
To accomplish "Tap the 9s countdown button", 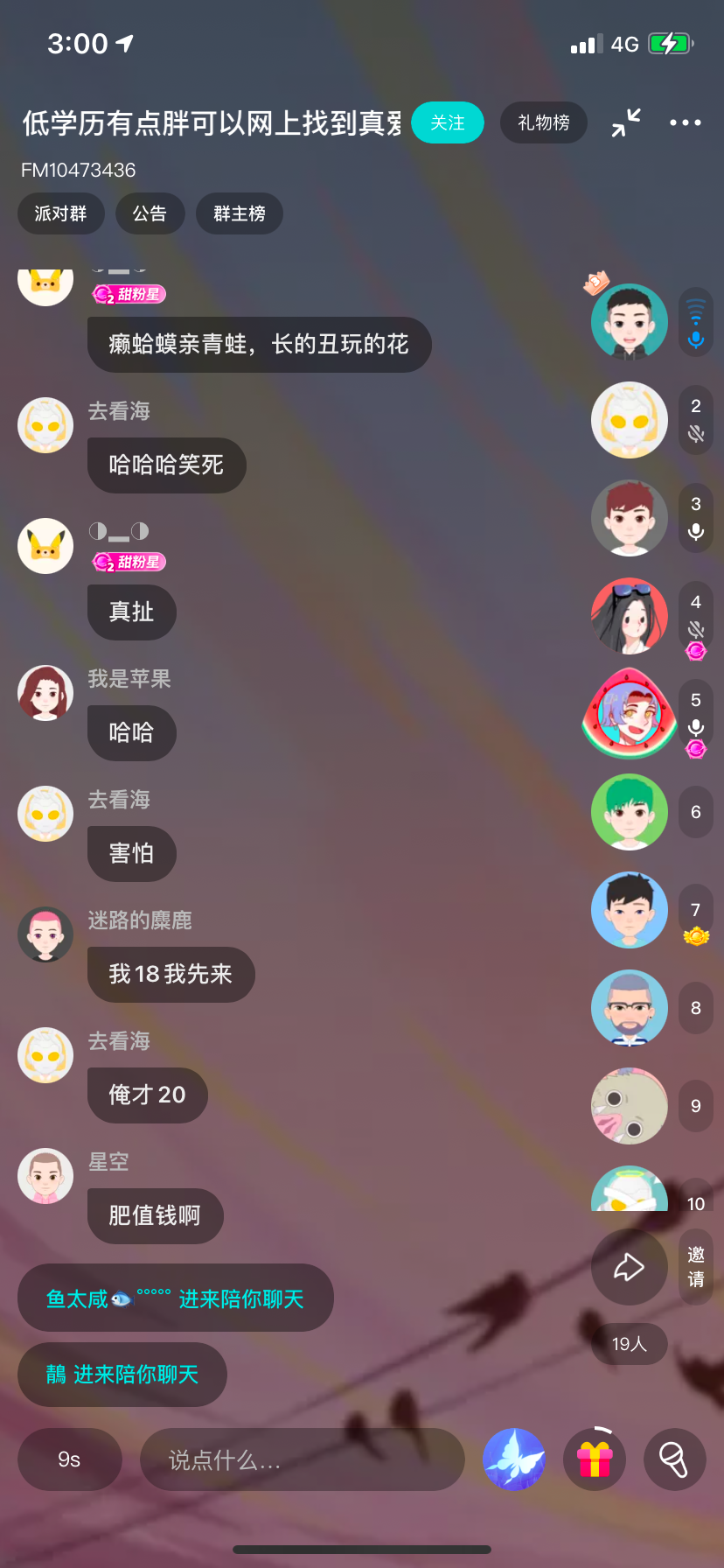I will 69,1459.
